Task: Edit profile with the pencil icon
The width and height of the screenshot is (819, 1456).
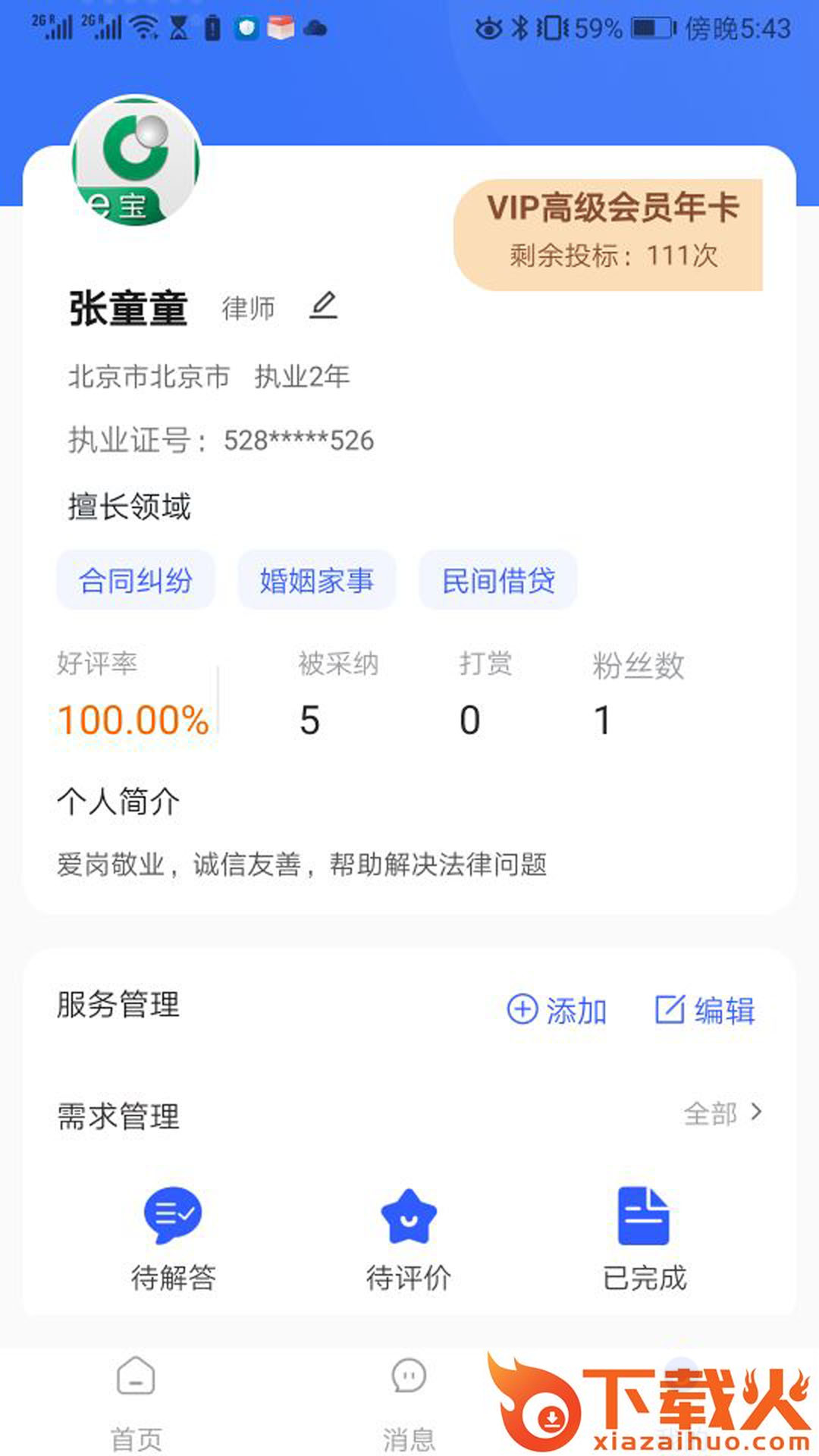Action: click(x=323, y=306)
